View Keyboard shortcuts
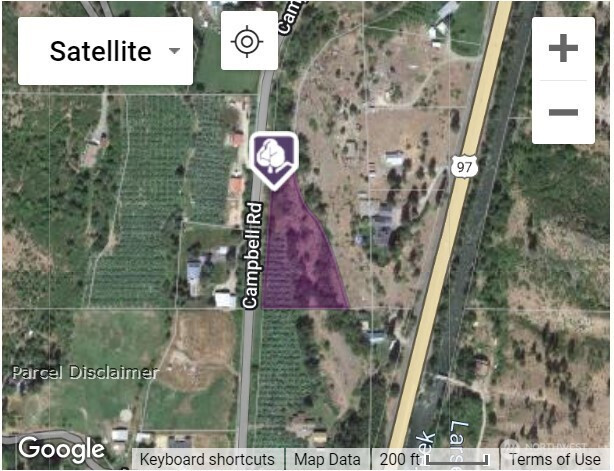The image size is (614, 471). [x=206, y=459]
